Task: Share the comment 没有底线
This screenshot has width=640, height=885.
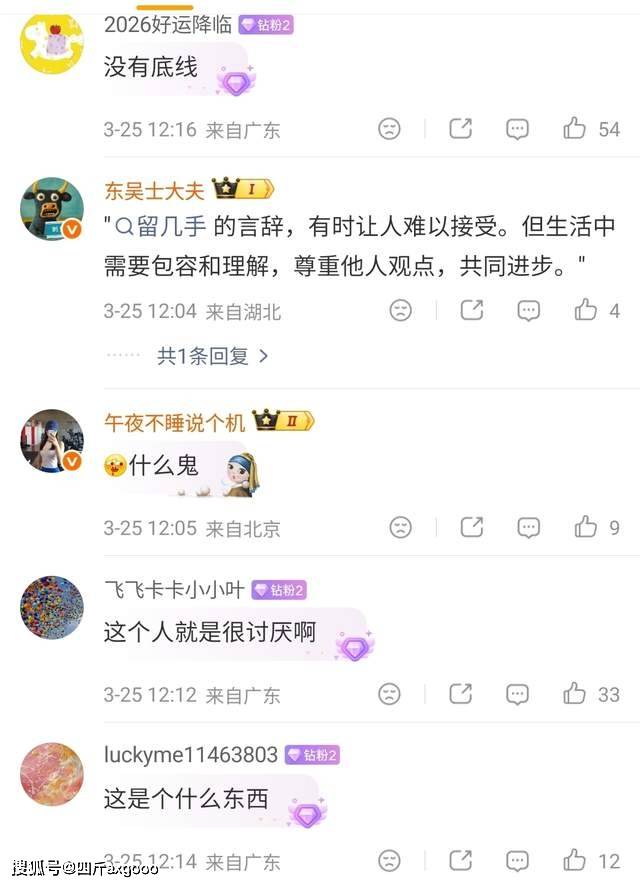Action: 461,128
